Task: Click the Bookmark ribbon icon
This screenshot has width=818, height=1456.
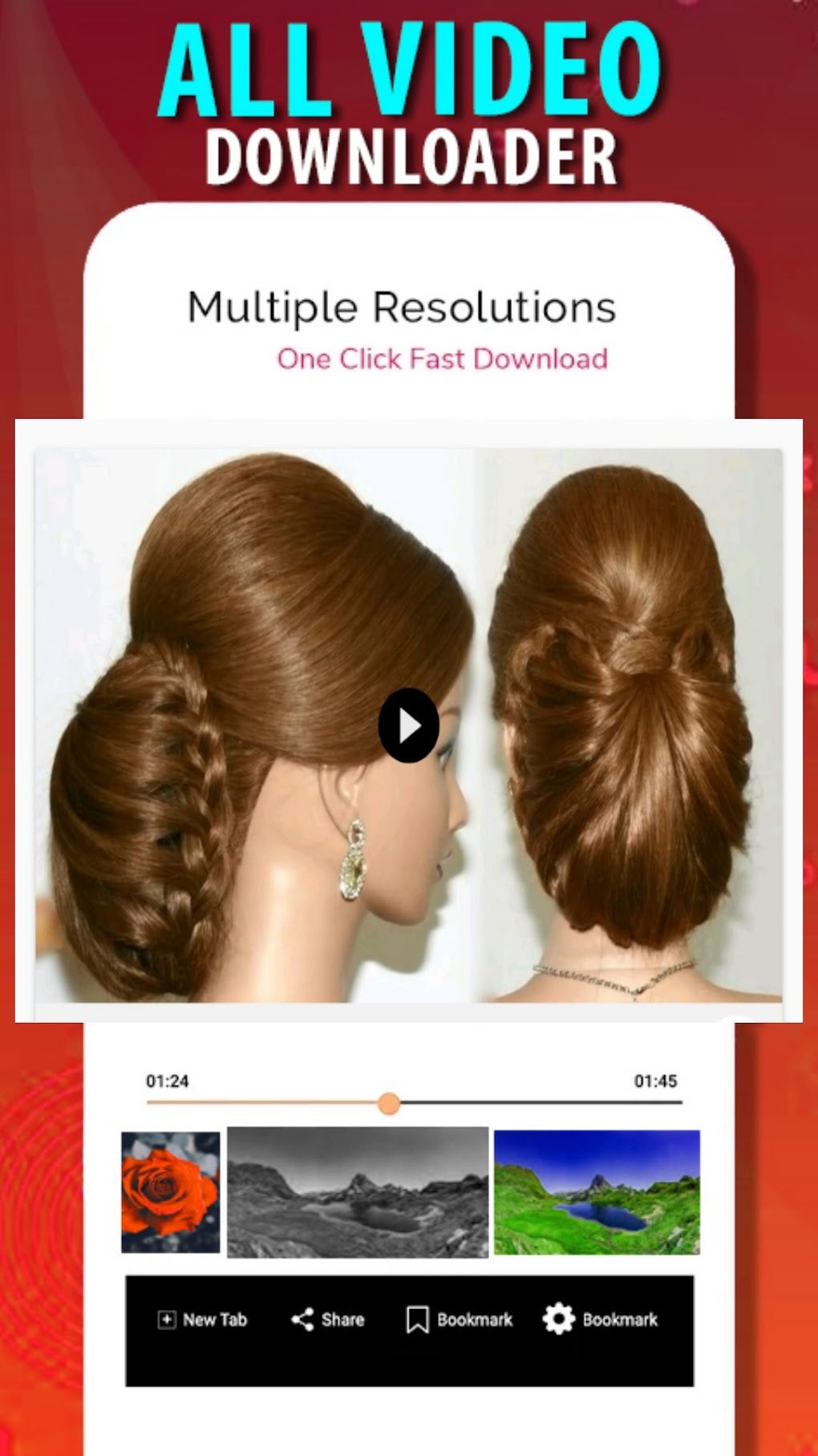Action: click(x=416, y=1320)
